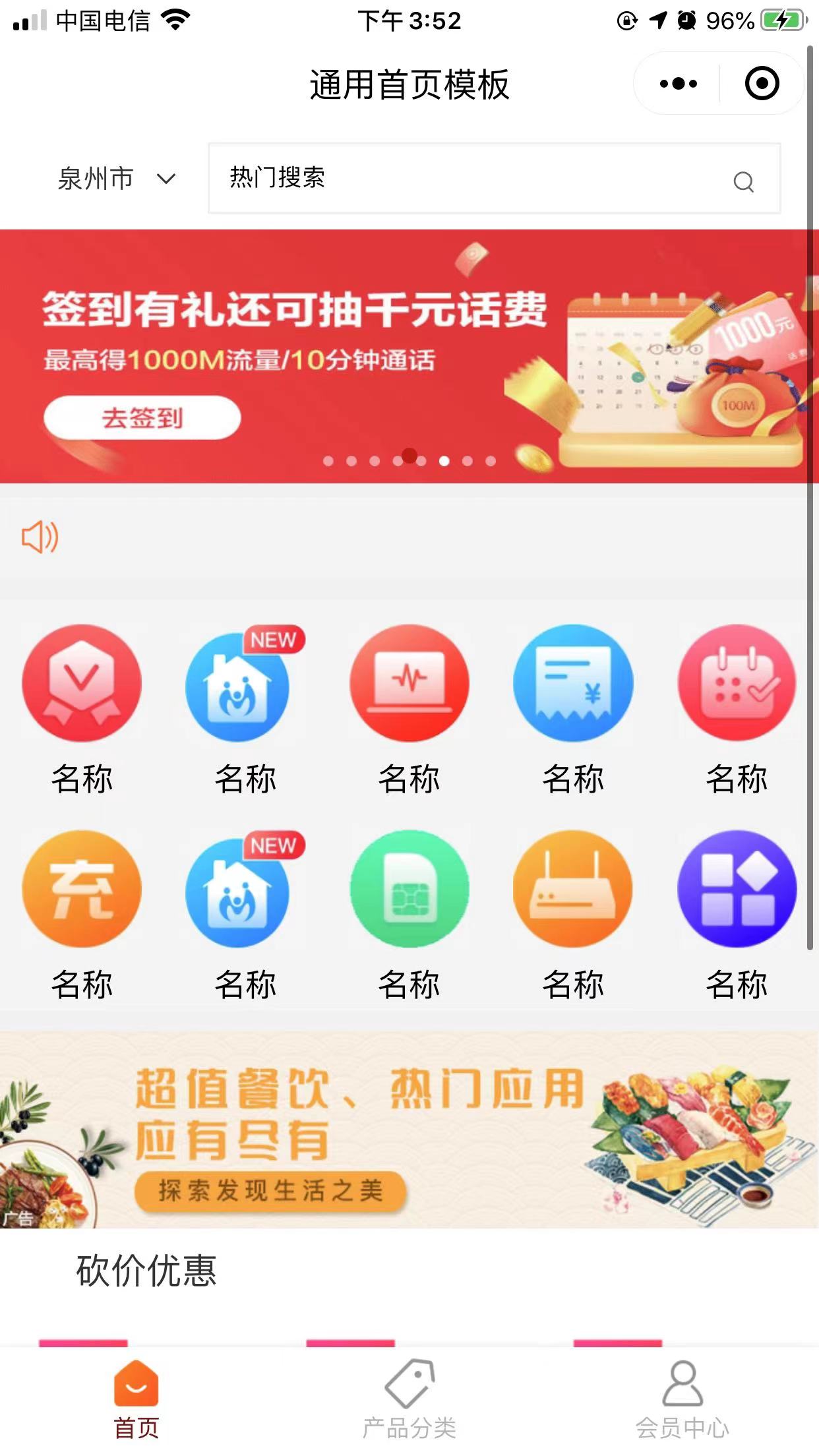The image size is (819, 1456).
Task: Open the 超值餐饮、热门应用 ad banner
Action: tap(409, 1130)
